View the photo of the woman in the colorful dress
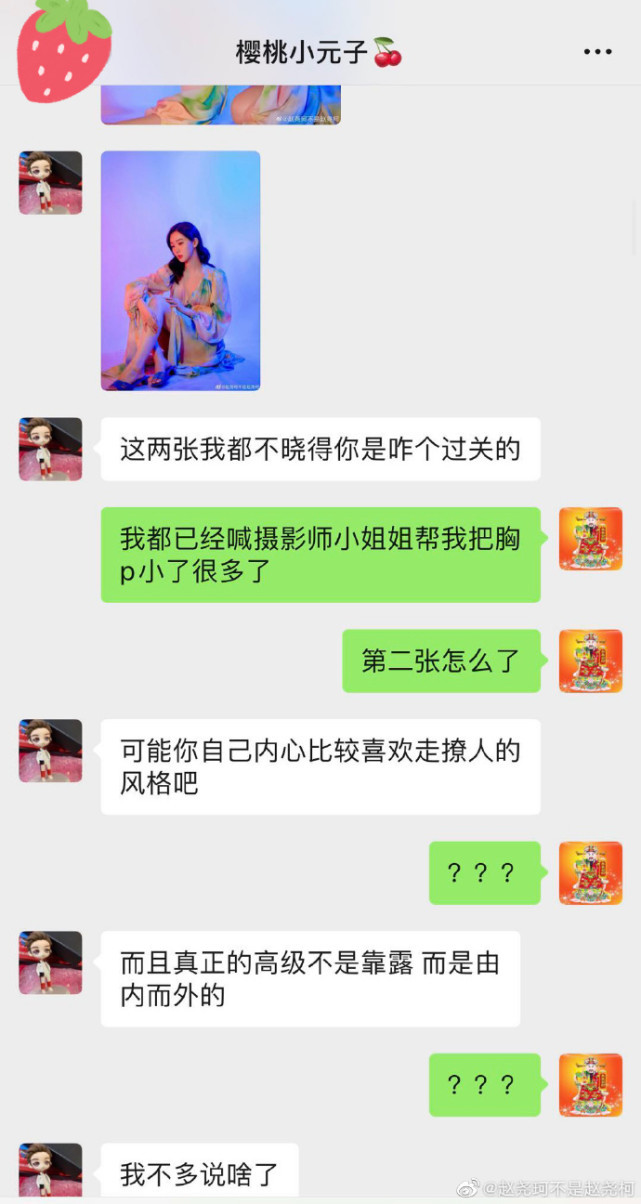Viewport: 641px width, 1204px height. [180, 270]
